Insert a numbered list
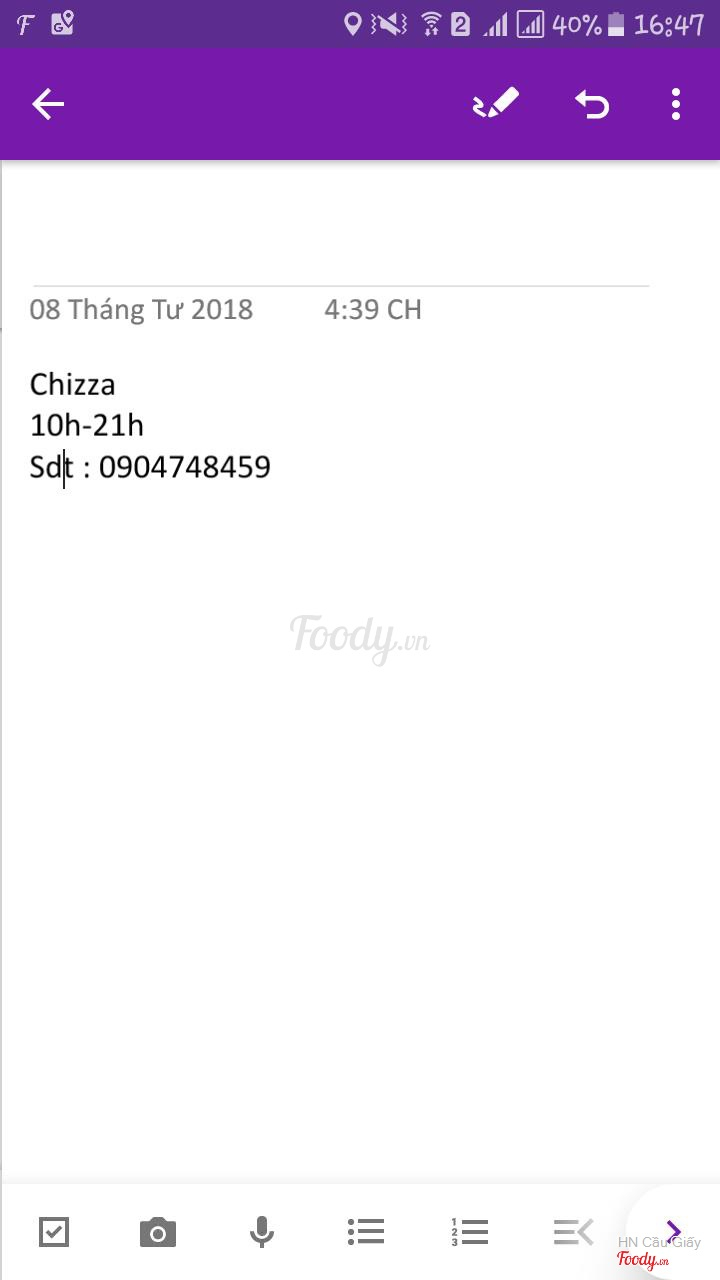The height and width of the screenshot is (1280, 720). pos(470,1232)
